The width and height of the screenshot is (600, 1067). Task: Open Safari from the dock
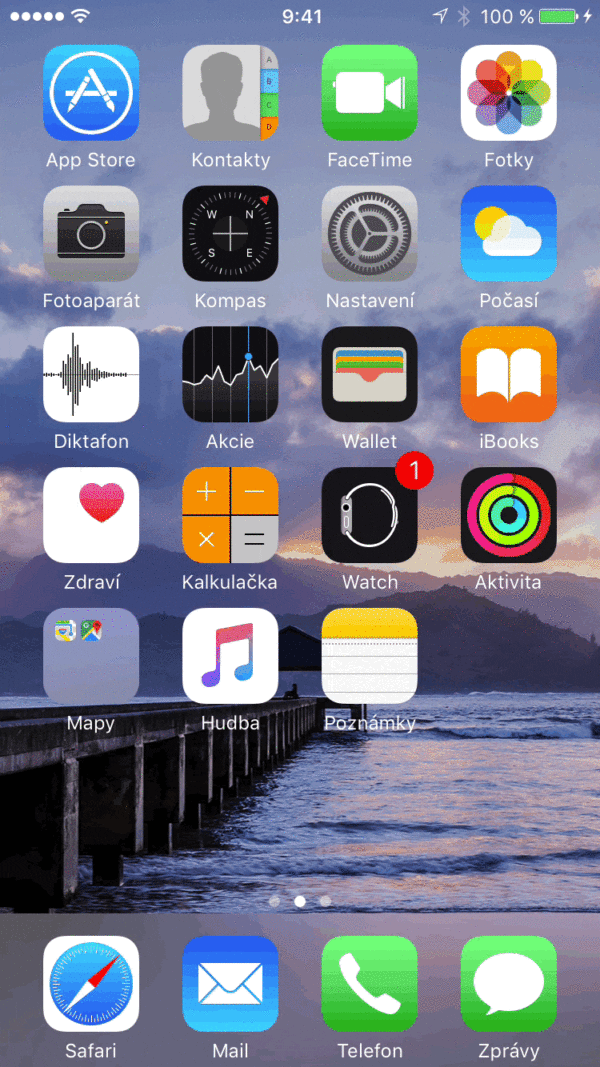(91, 984)
